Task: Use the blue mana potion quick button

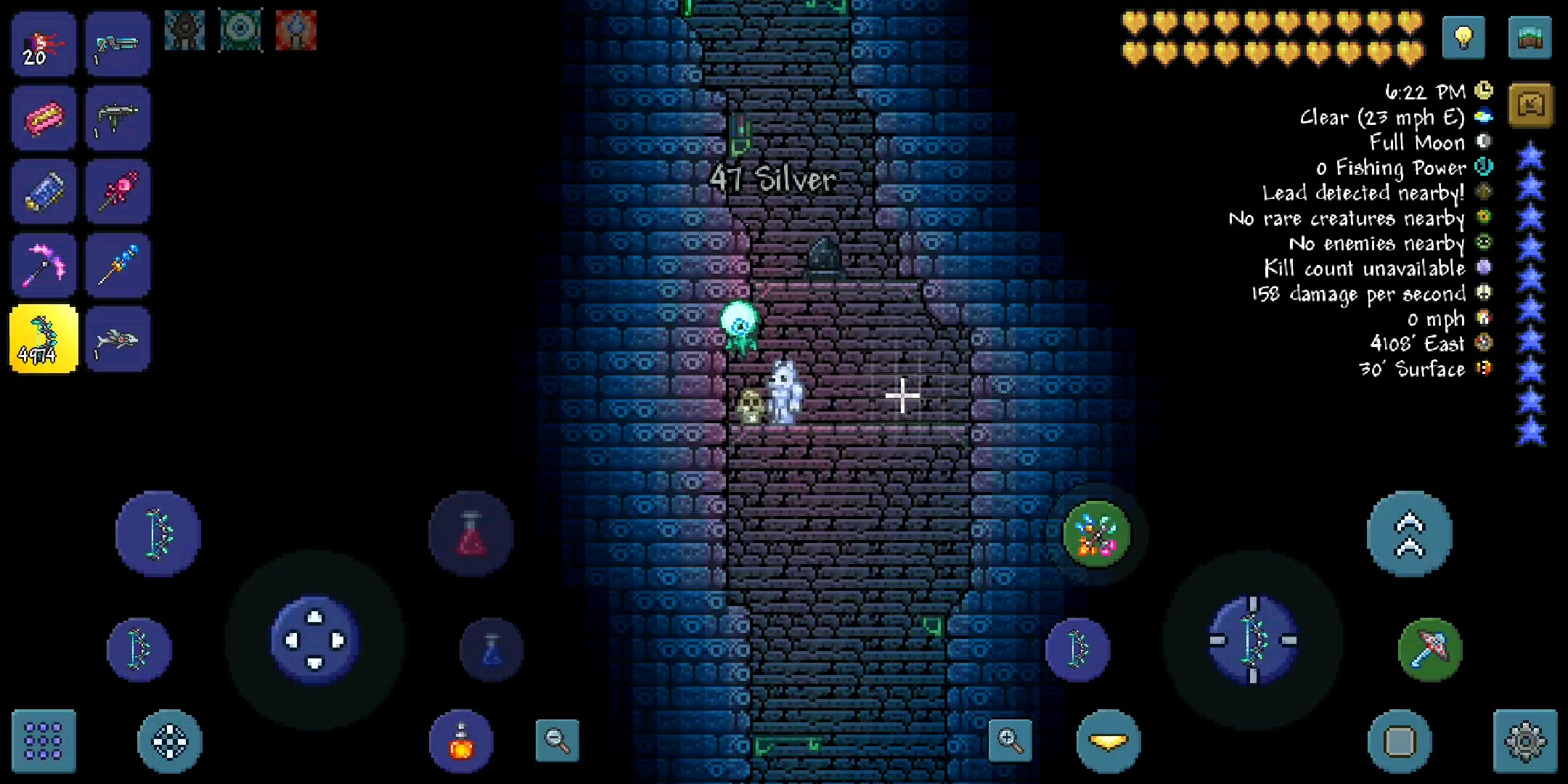Action: (x=491, y=649)
